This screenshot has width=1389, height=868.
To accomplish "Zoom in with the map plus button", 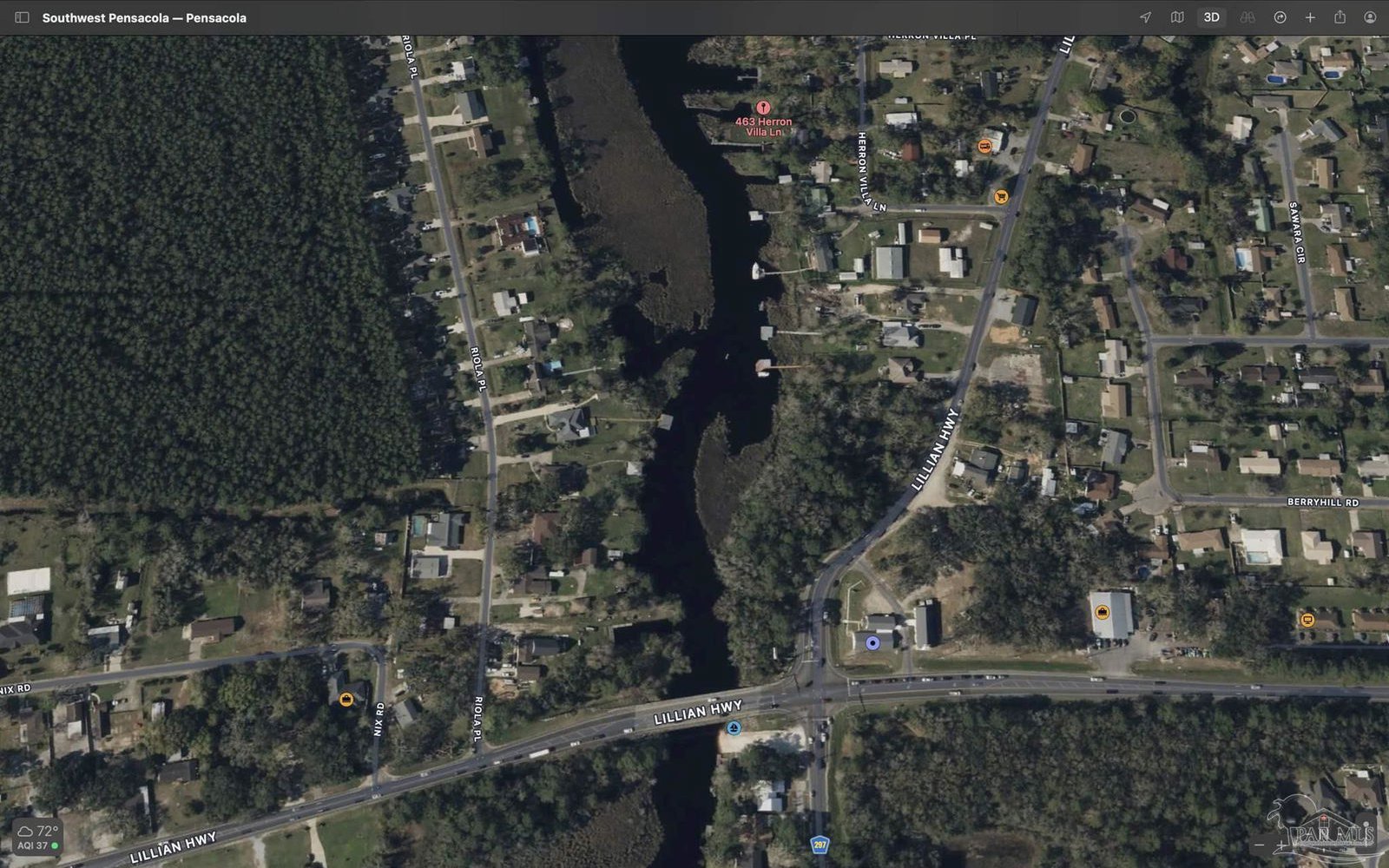I will click(1281, 845).
